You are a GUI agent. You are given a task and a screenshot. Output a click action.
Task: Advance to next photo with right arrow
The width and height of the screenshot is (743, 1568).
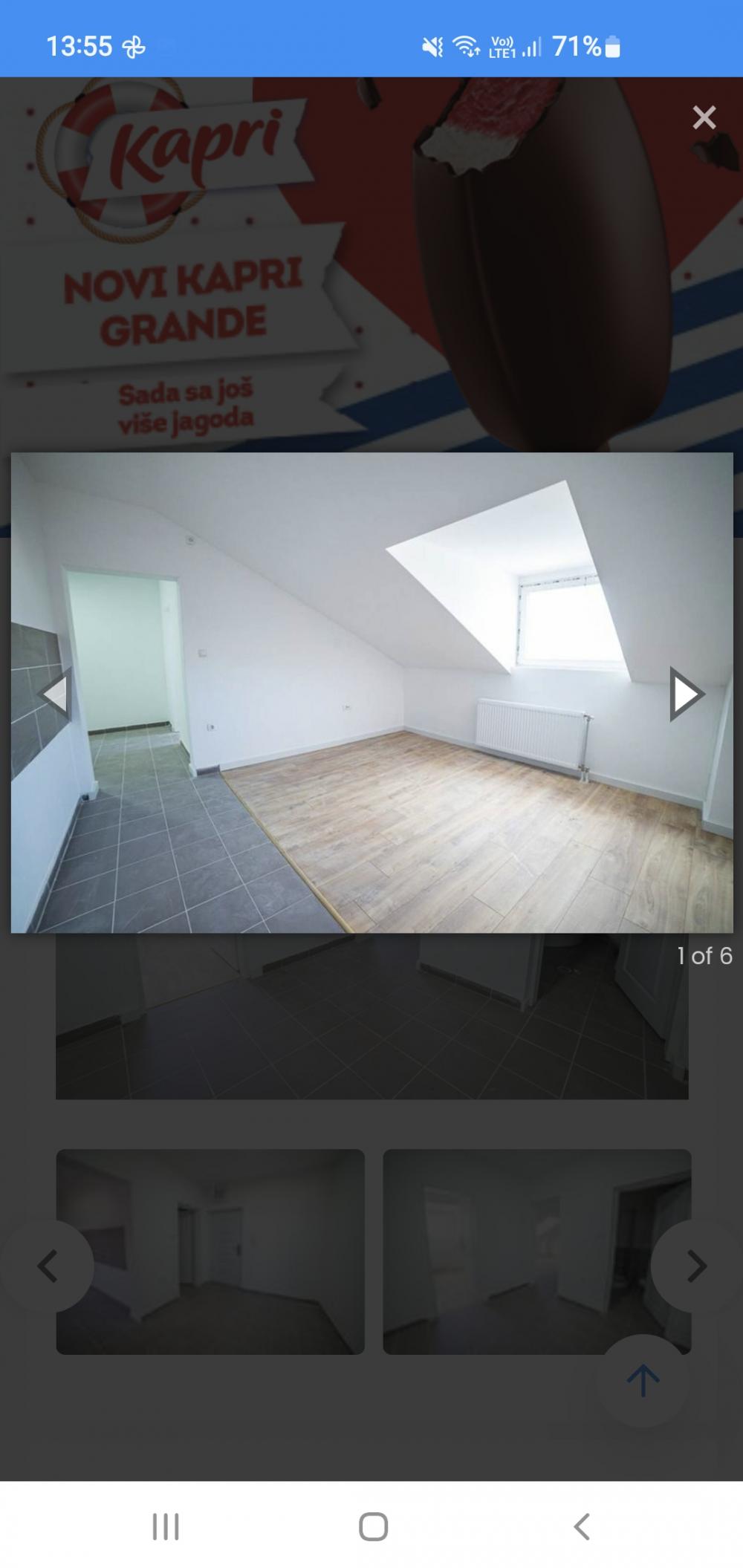click(684, 695)
